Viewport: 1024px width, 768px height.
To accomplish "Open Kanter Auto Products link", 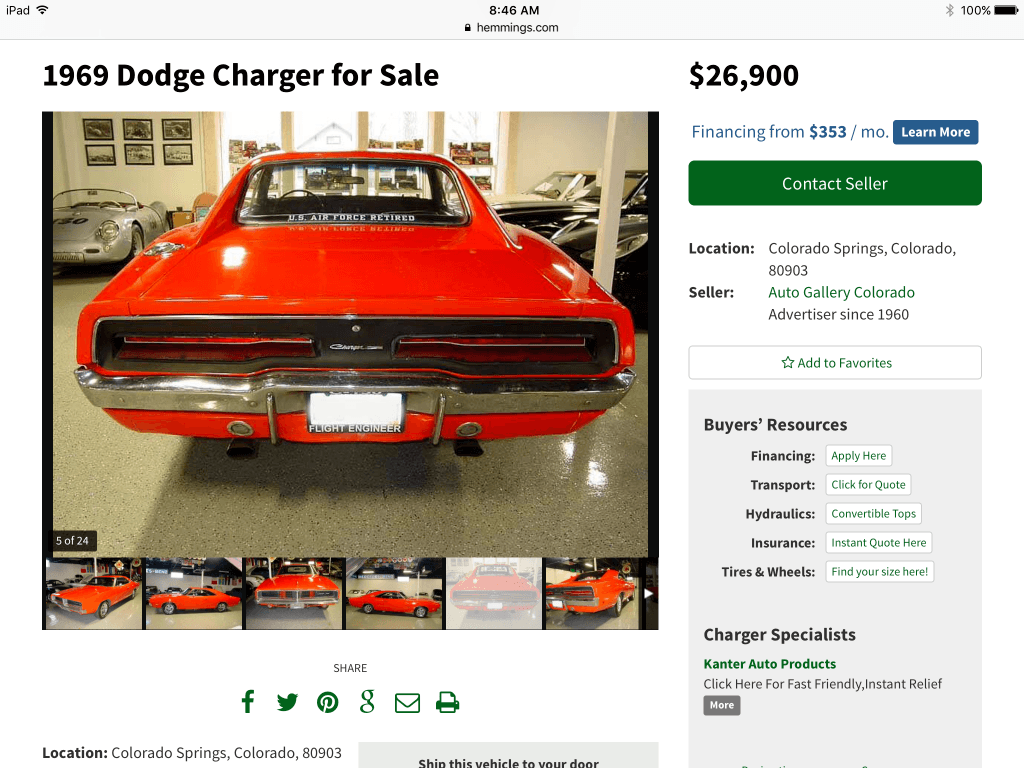I will [769, 663].
